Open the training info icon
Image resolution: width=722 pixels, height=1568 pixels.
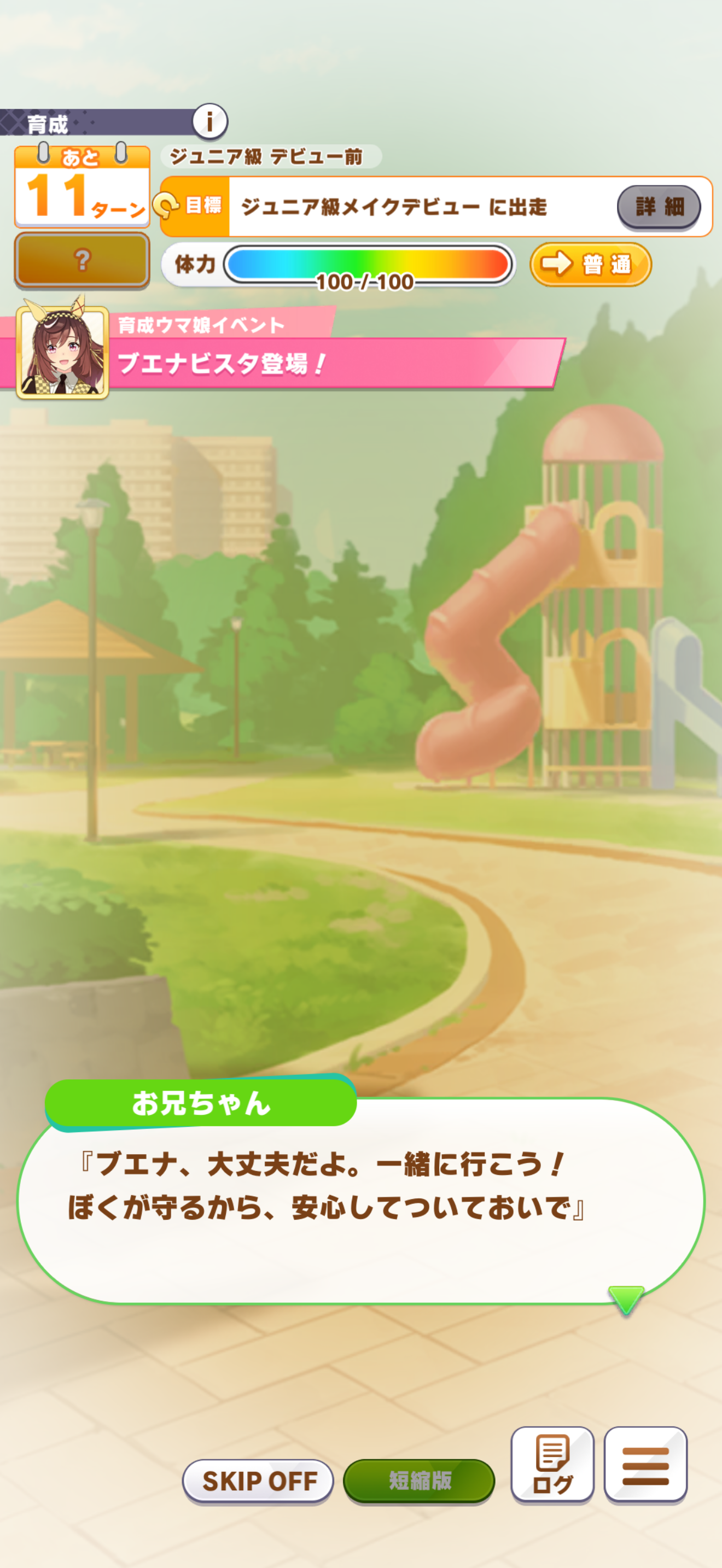coord(210,121)
